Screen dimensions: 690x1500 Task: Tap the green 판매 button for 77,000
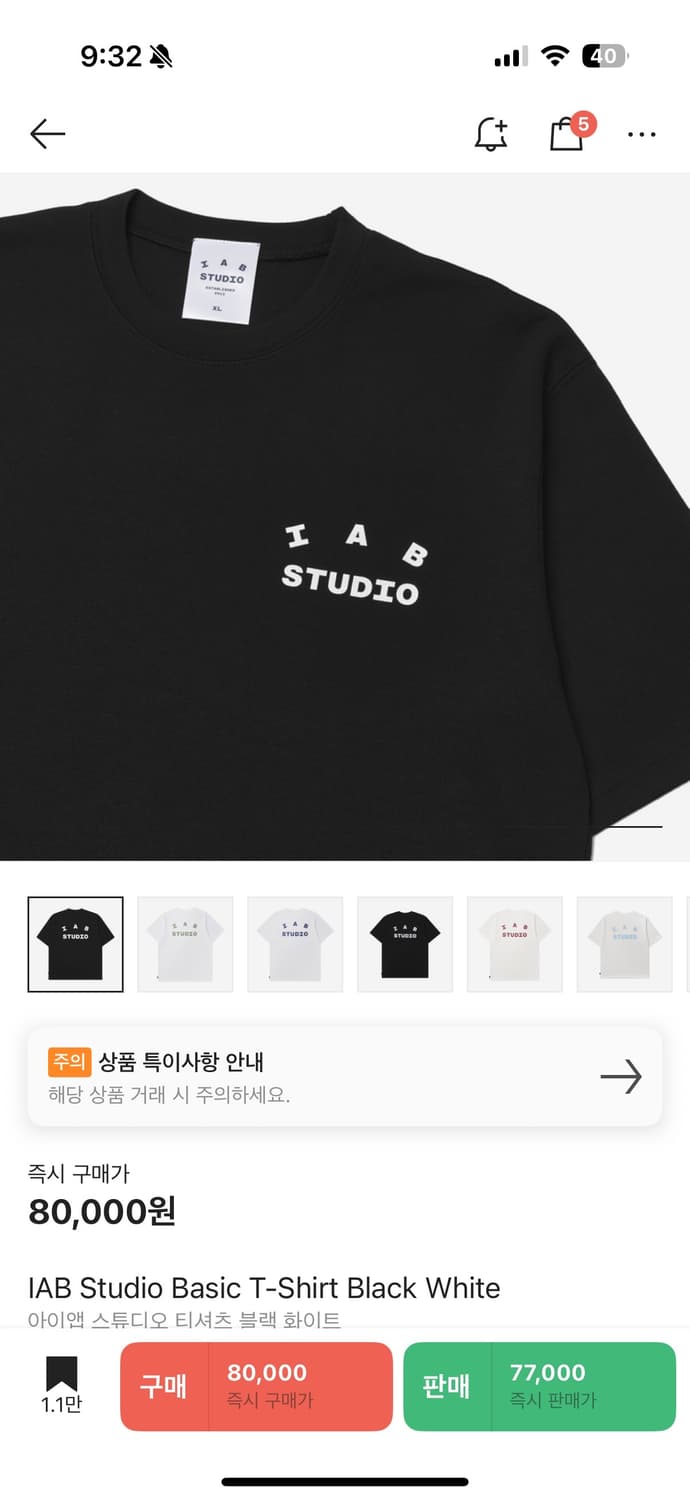point(539,1386)
